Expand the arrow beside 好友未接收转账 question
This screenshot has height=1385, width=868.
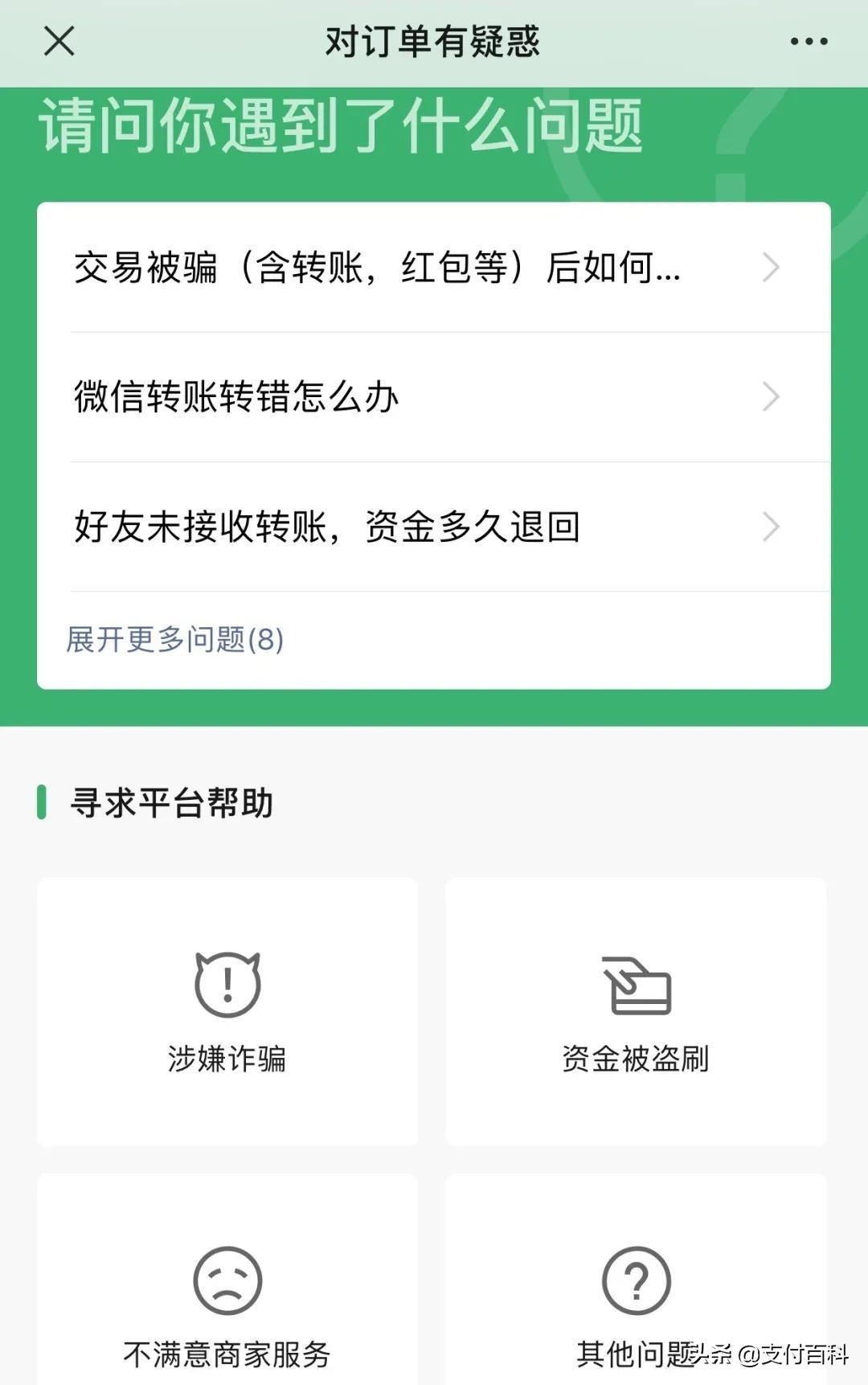pos(771,527)
